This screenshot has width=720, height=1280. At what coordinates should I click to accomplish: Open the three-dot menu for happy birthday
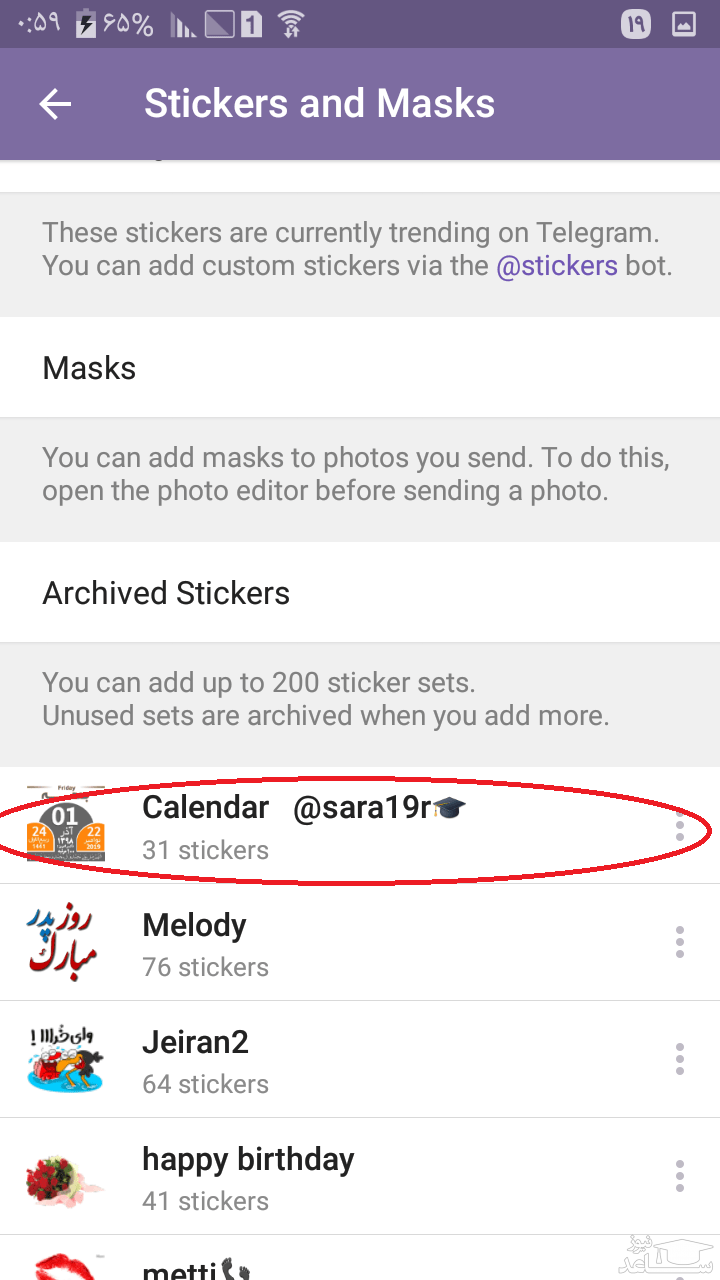click(x=679, y=1175)
